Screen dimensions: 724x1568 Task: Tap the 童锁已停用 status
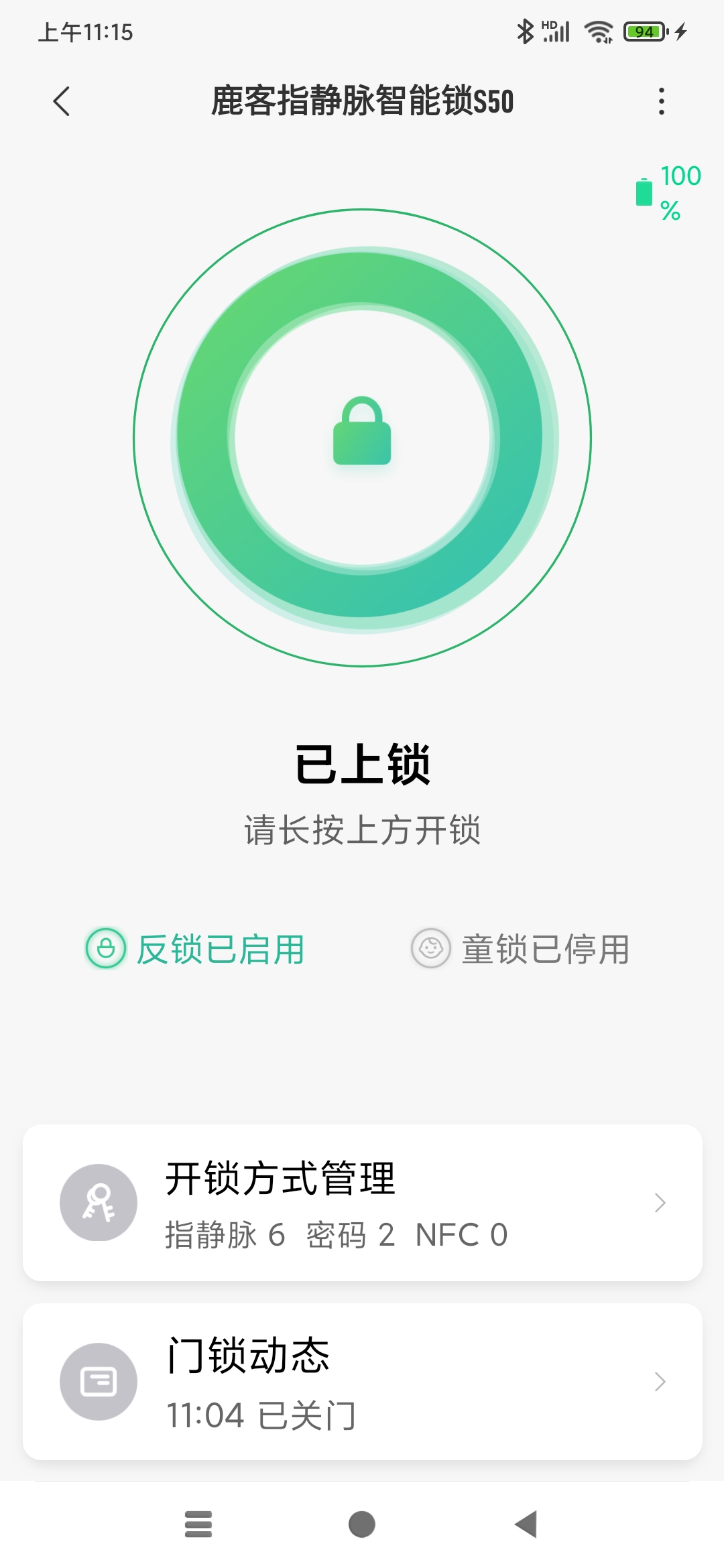click(x=521, y=949)
